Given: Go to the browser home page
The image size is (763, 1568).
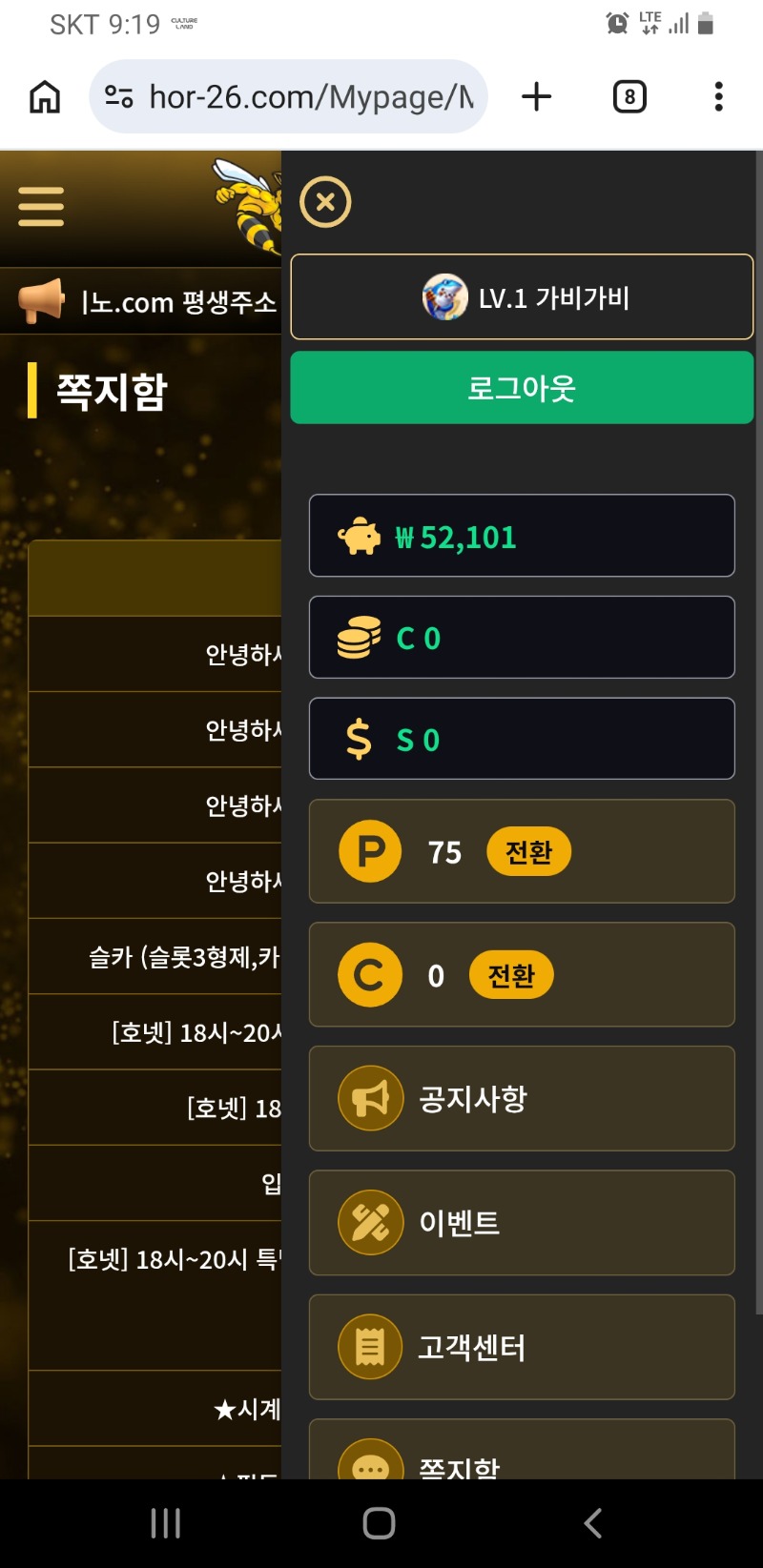Looking at the screenshot, I should (x=45, y=96).
